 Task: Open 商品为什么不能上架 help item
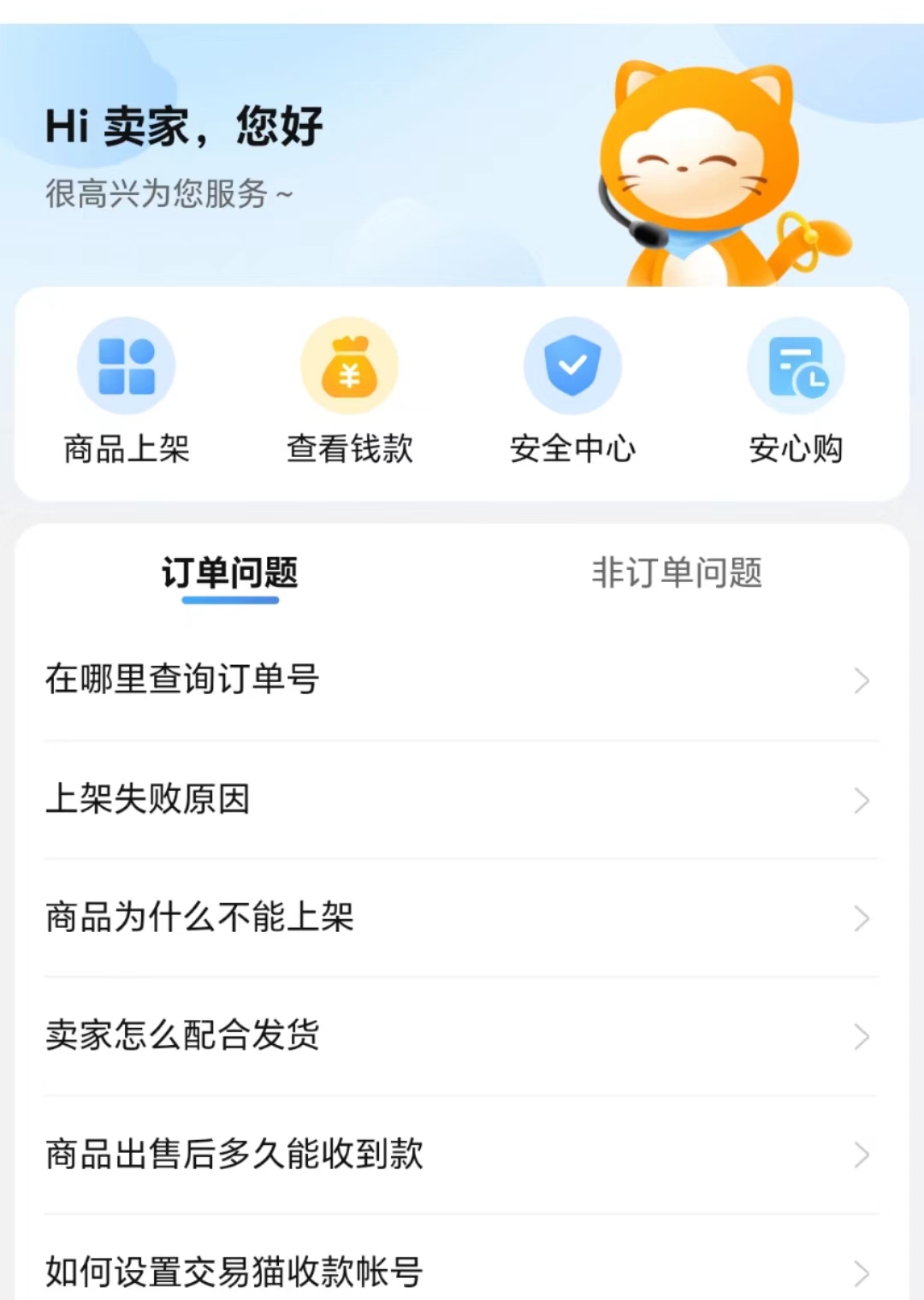point(460,917)
